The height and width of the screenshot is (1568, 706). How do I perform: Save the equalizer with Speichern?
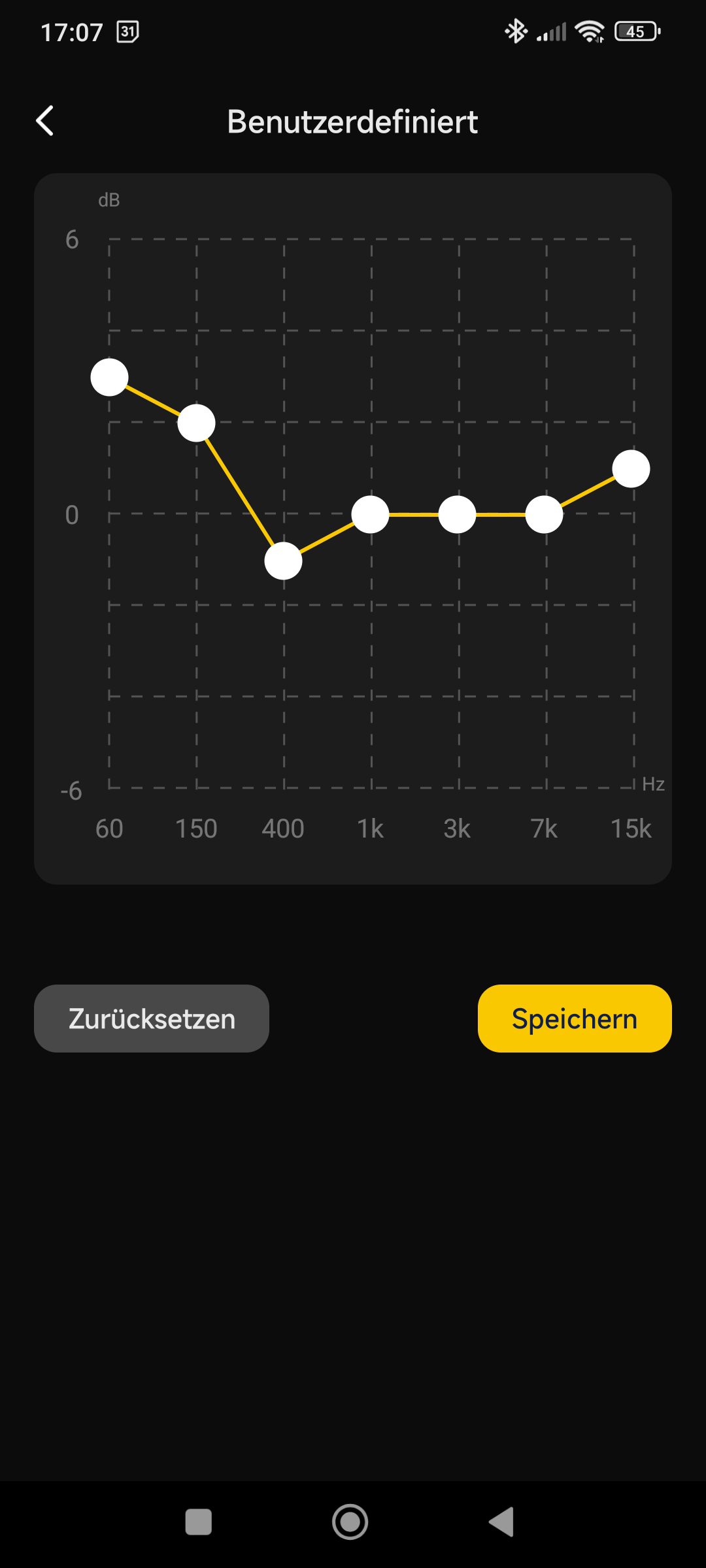[575, 1019]
